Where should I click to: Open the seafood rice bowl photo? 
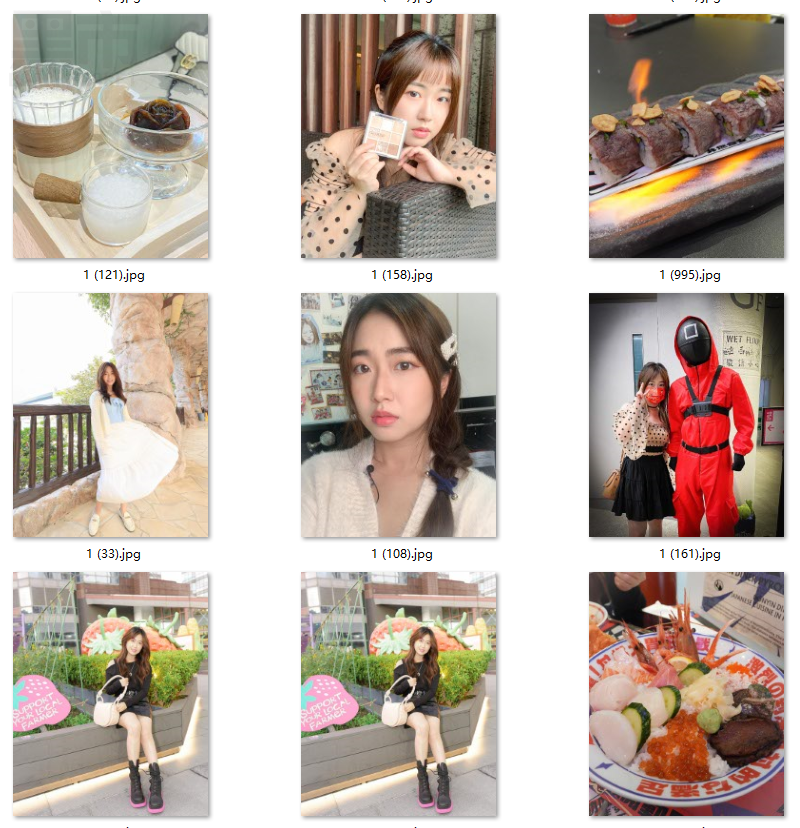(x=686, y=694)
